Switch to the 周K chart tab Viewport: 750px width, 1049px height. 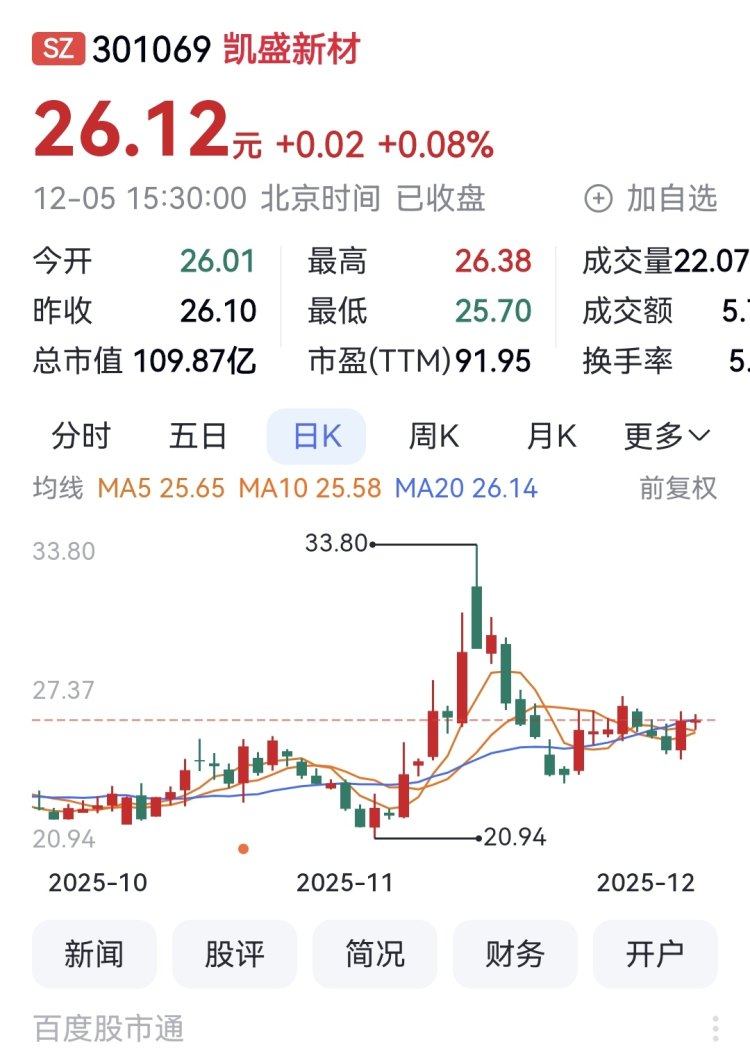[x=433, y=437]
